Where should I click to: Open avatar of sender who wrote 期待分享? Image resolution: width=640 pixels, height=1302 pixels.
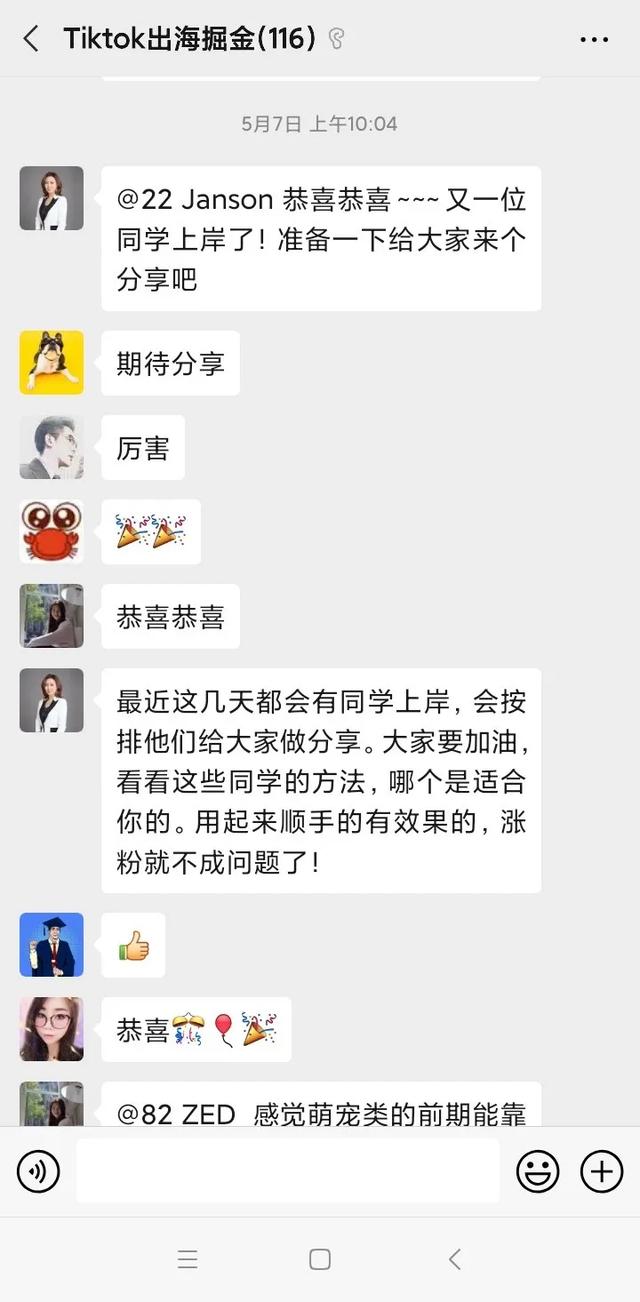[52, 363]
